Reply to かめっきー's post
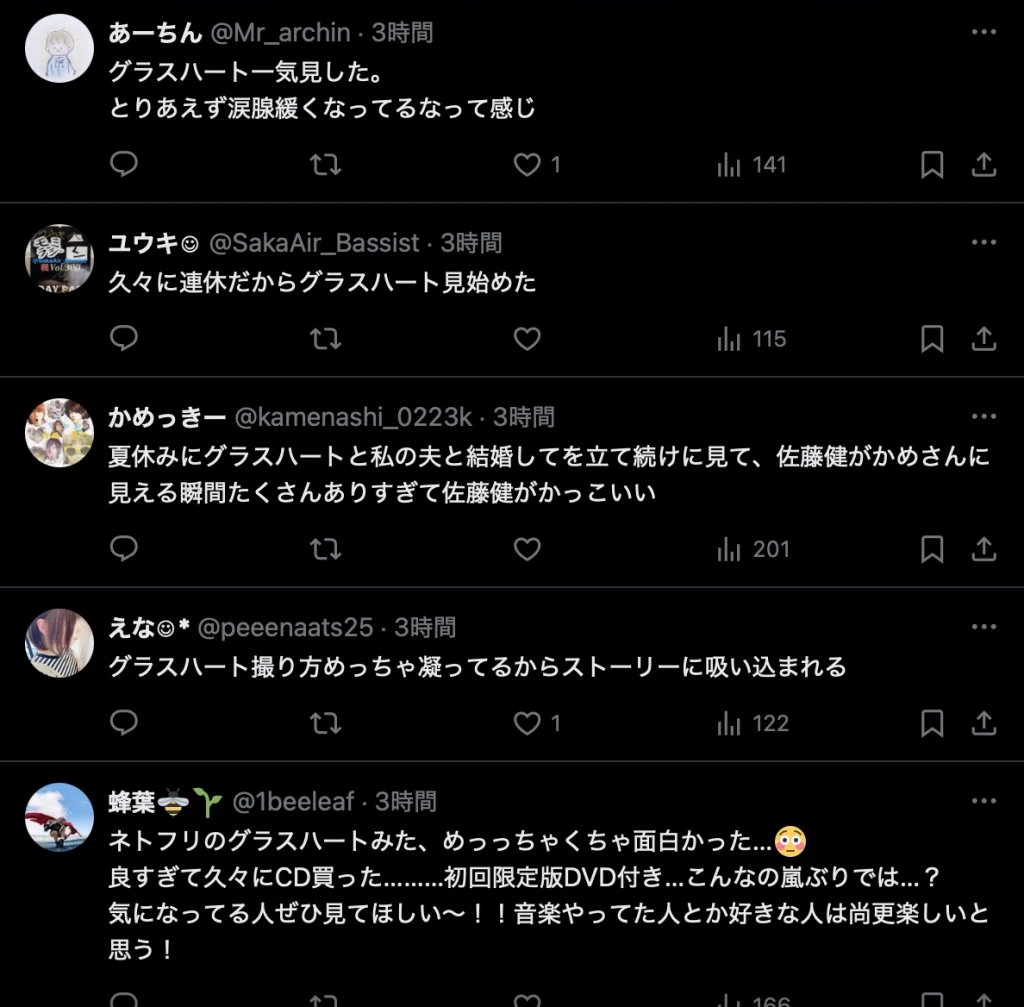 [x=124, y=549]
